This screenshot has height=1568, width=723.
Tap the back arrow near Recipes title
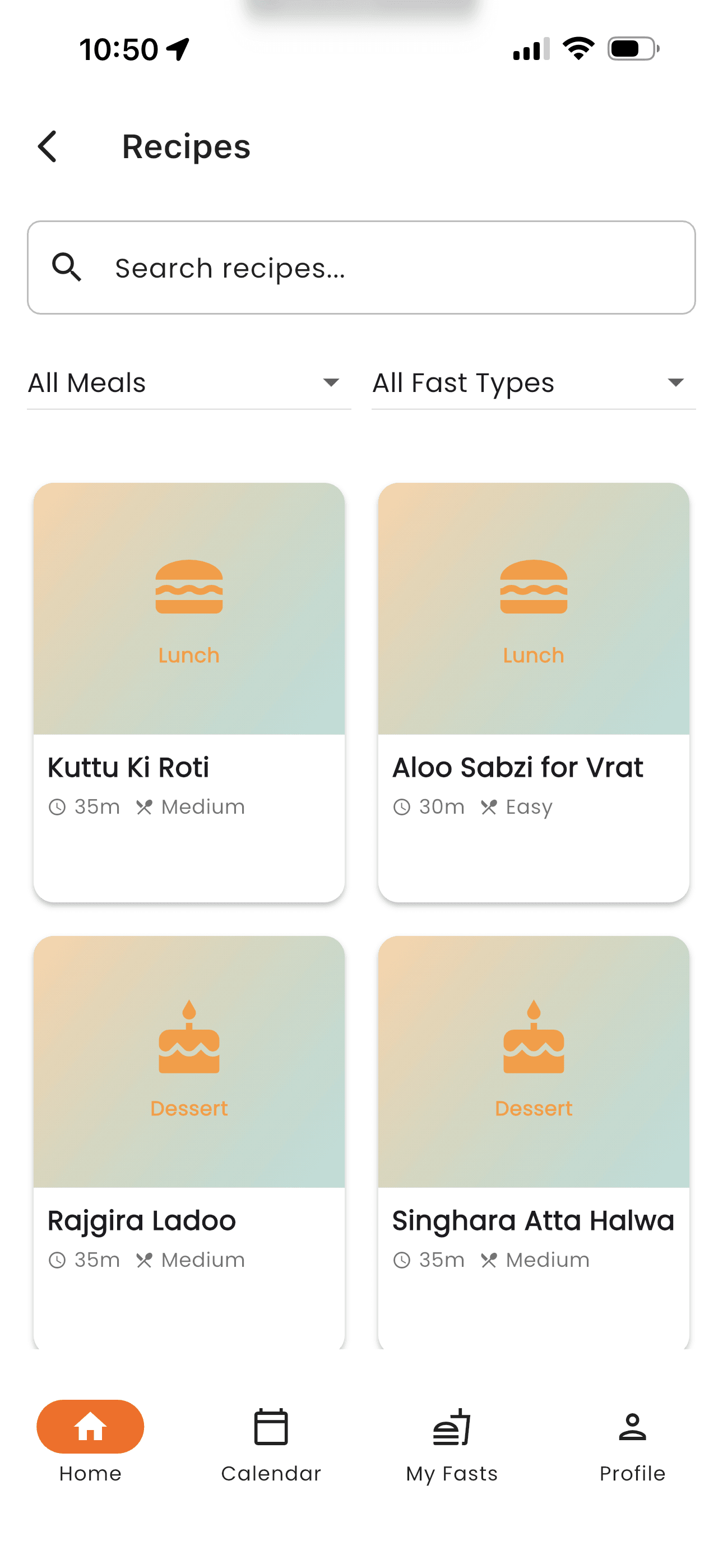tap(48, 146)
